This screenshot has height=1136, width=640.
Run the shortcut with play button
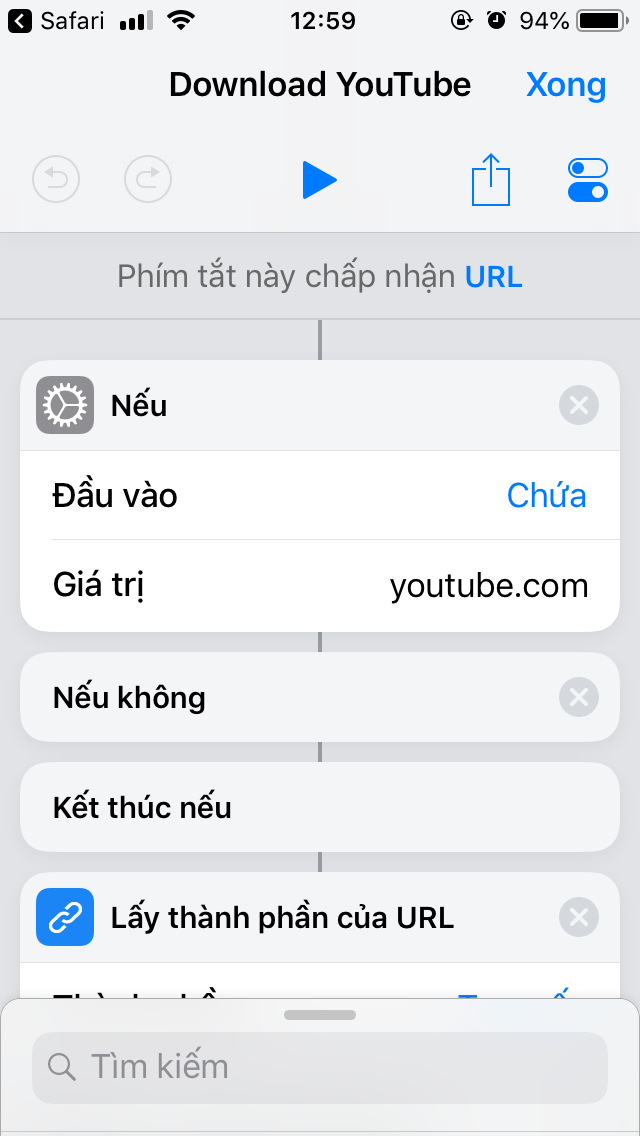pyautogui.click(x=320, y=180)
